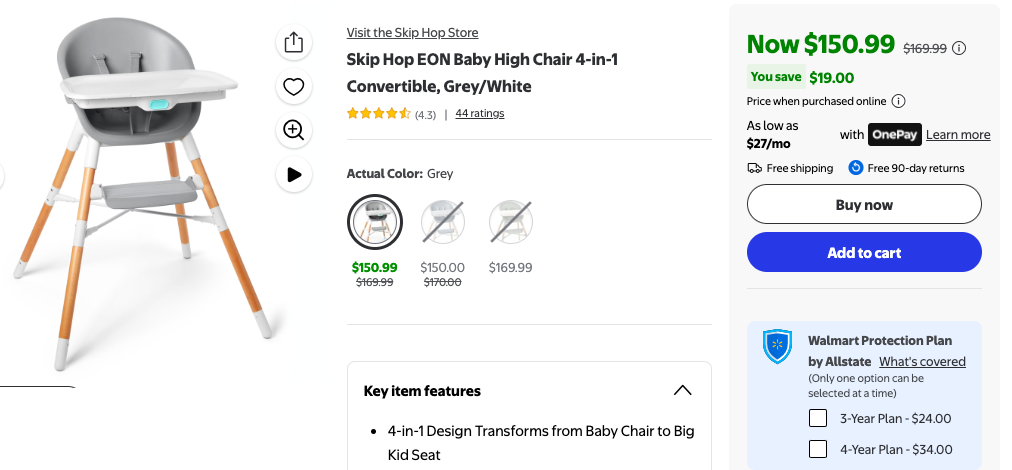The image size is (1012, 470).
Task: Select the Grey color option at $150.99
Action: coord(375,222)
